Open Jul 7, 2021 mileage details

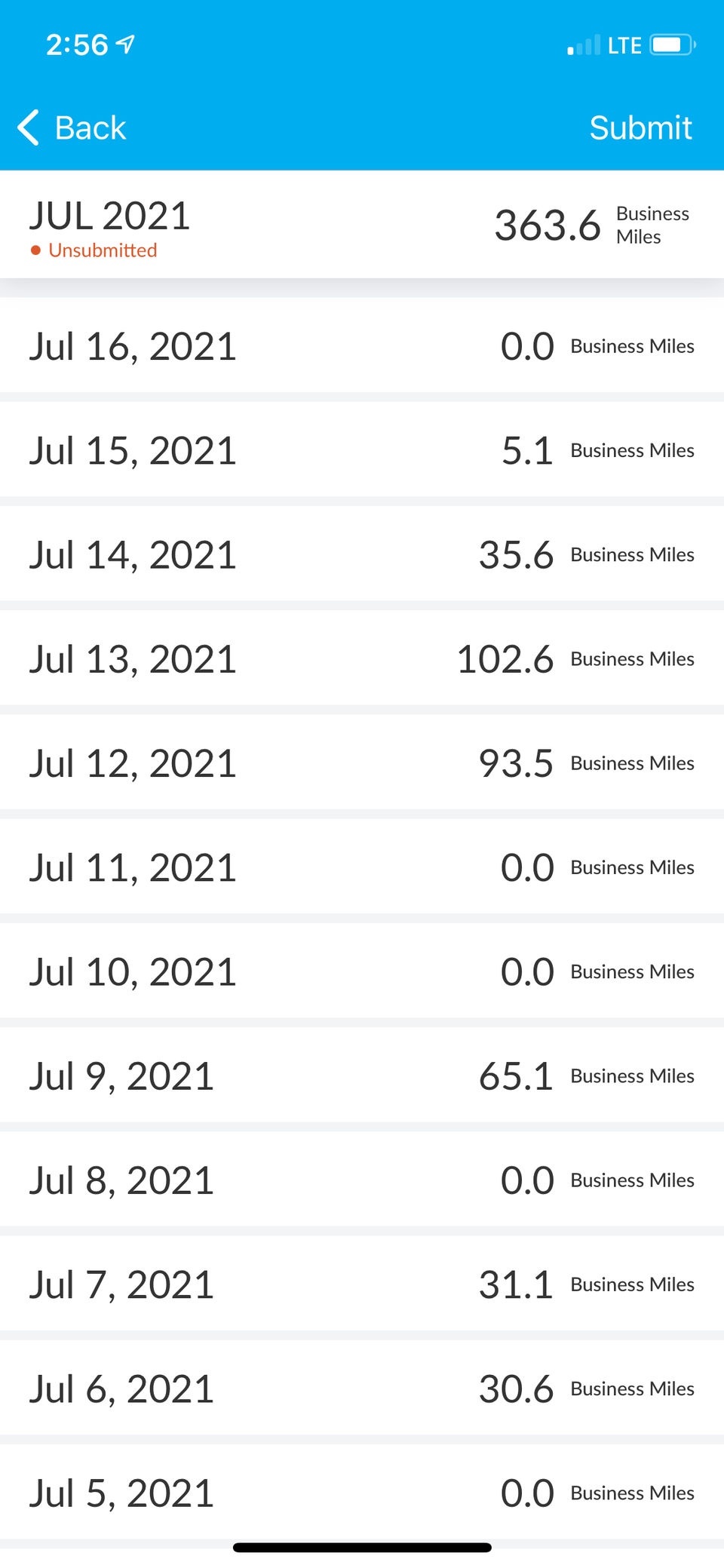(x=362, y=1283)
